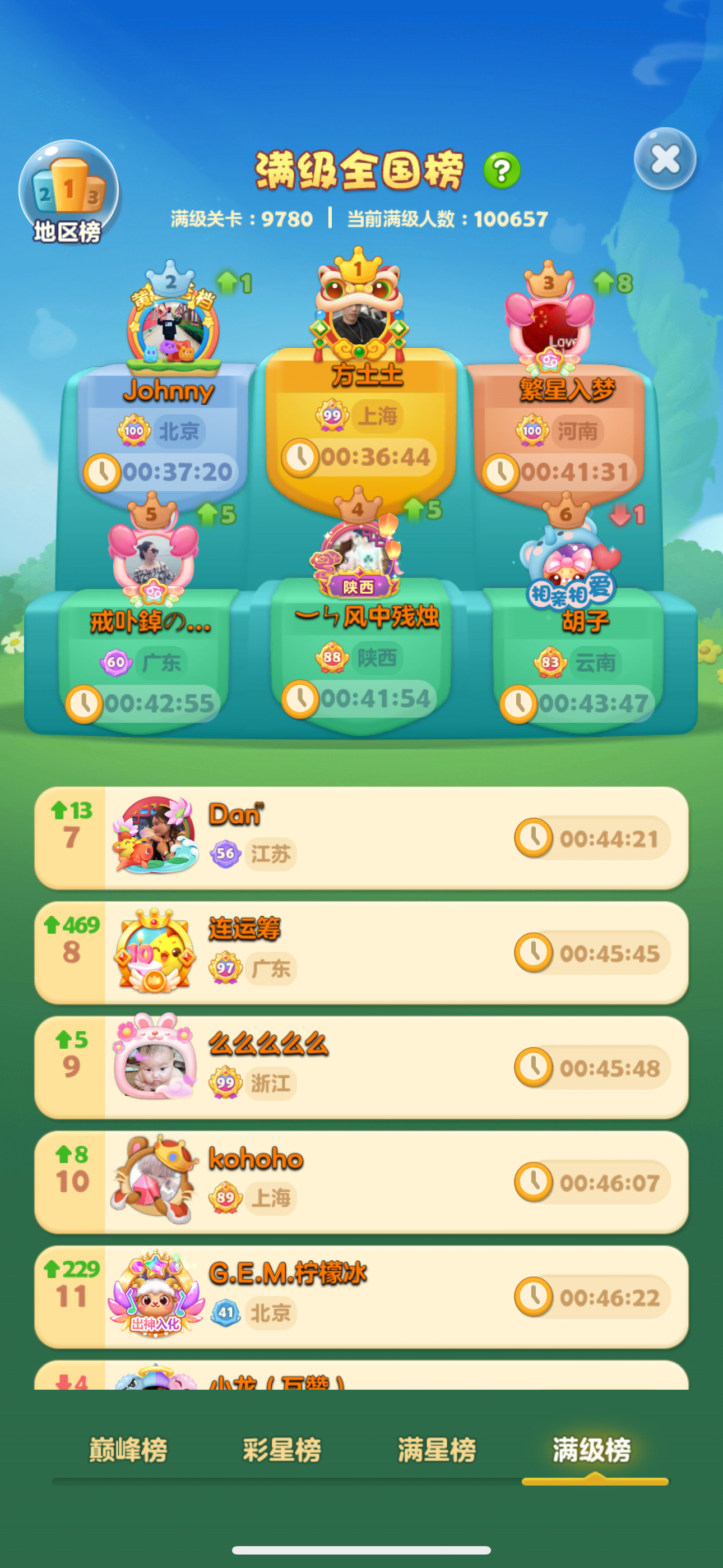Open the green question mark help

[502, 170]
